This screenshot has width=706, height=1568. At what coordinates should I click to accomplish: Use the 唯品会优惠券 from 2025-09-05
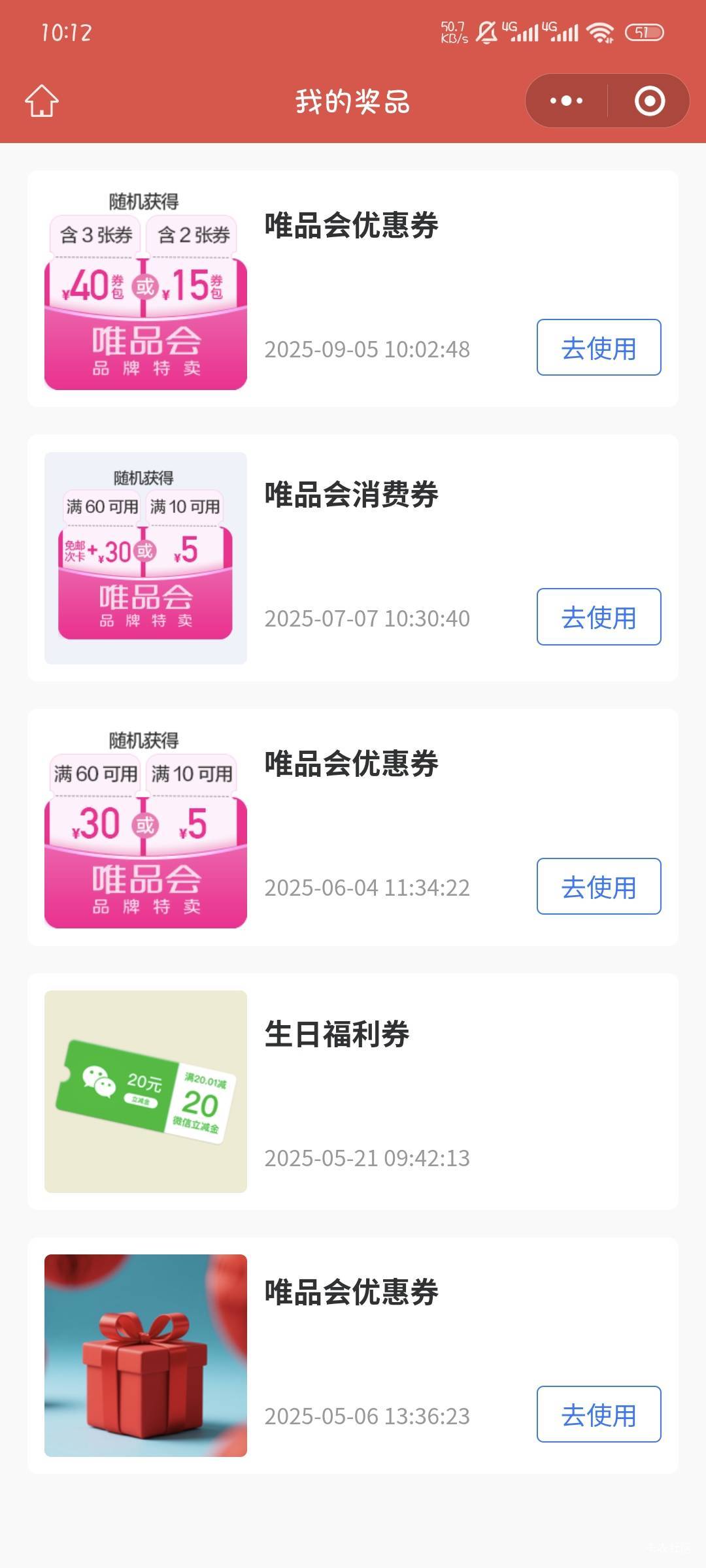[598, 348]
